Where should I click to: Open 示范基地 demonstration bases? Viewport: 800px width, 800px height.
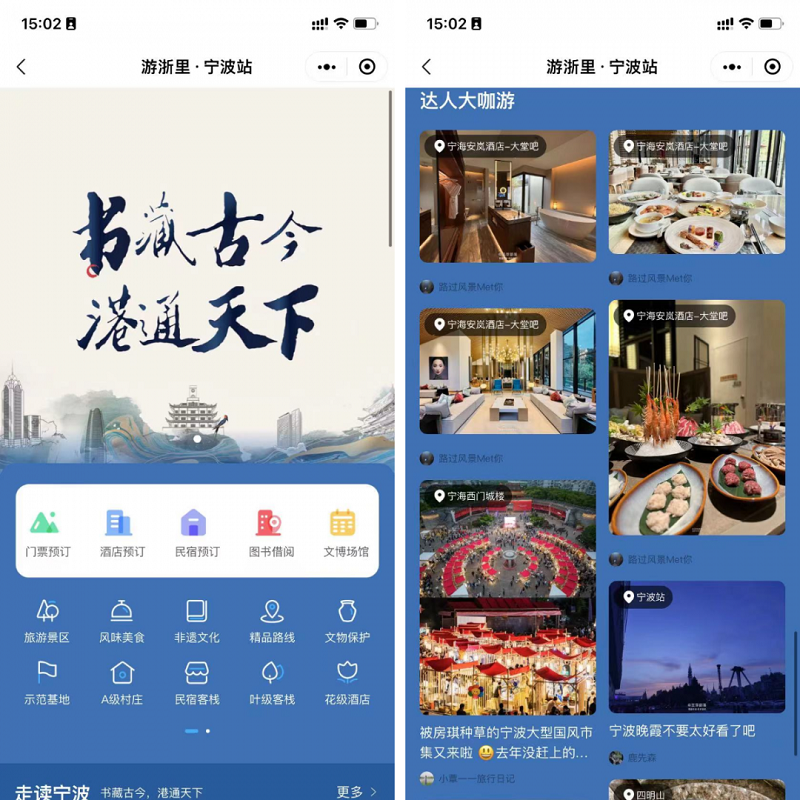(47, 682)
